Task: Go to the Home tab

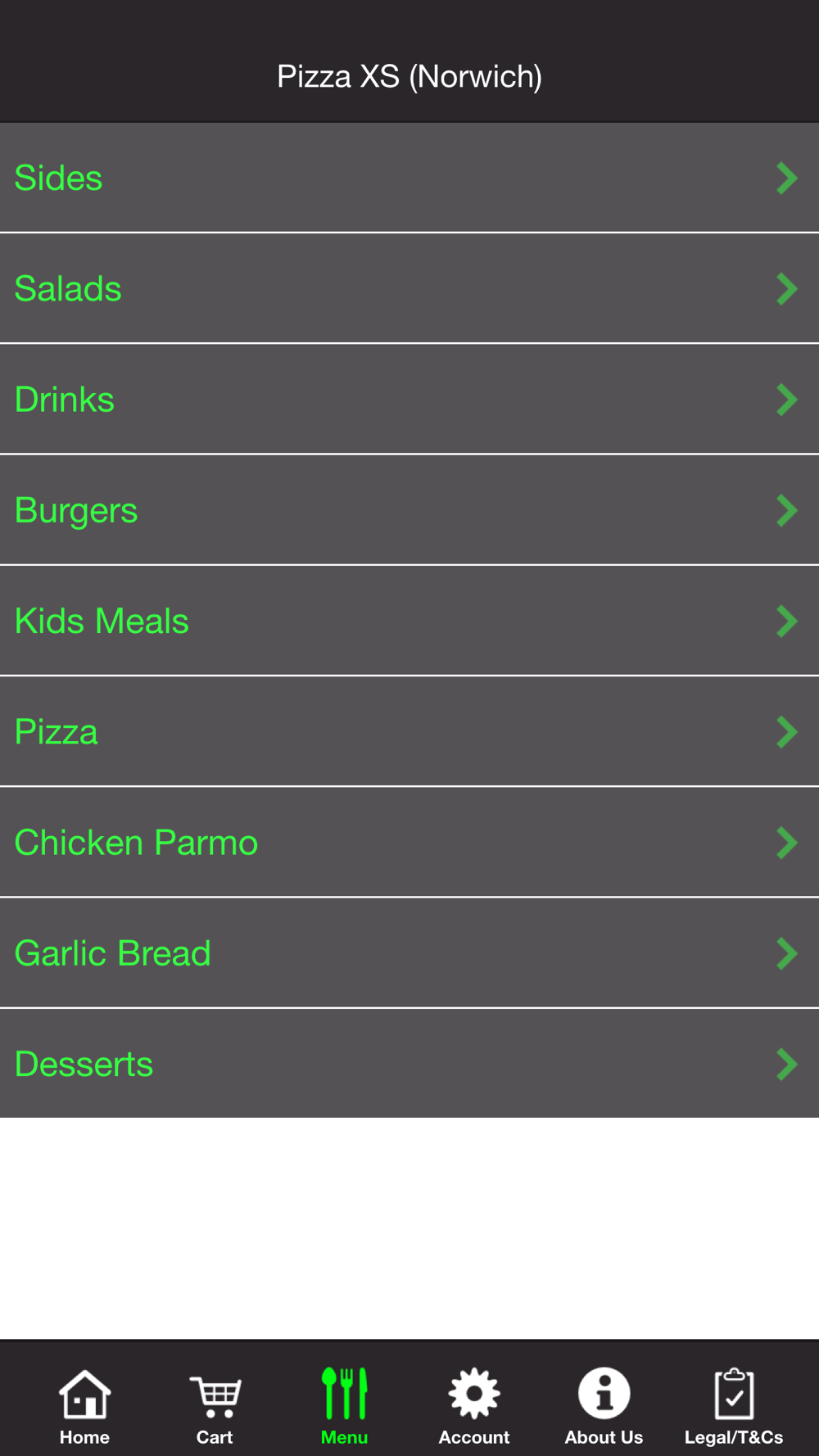Action: click(84, 1407)
